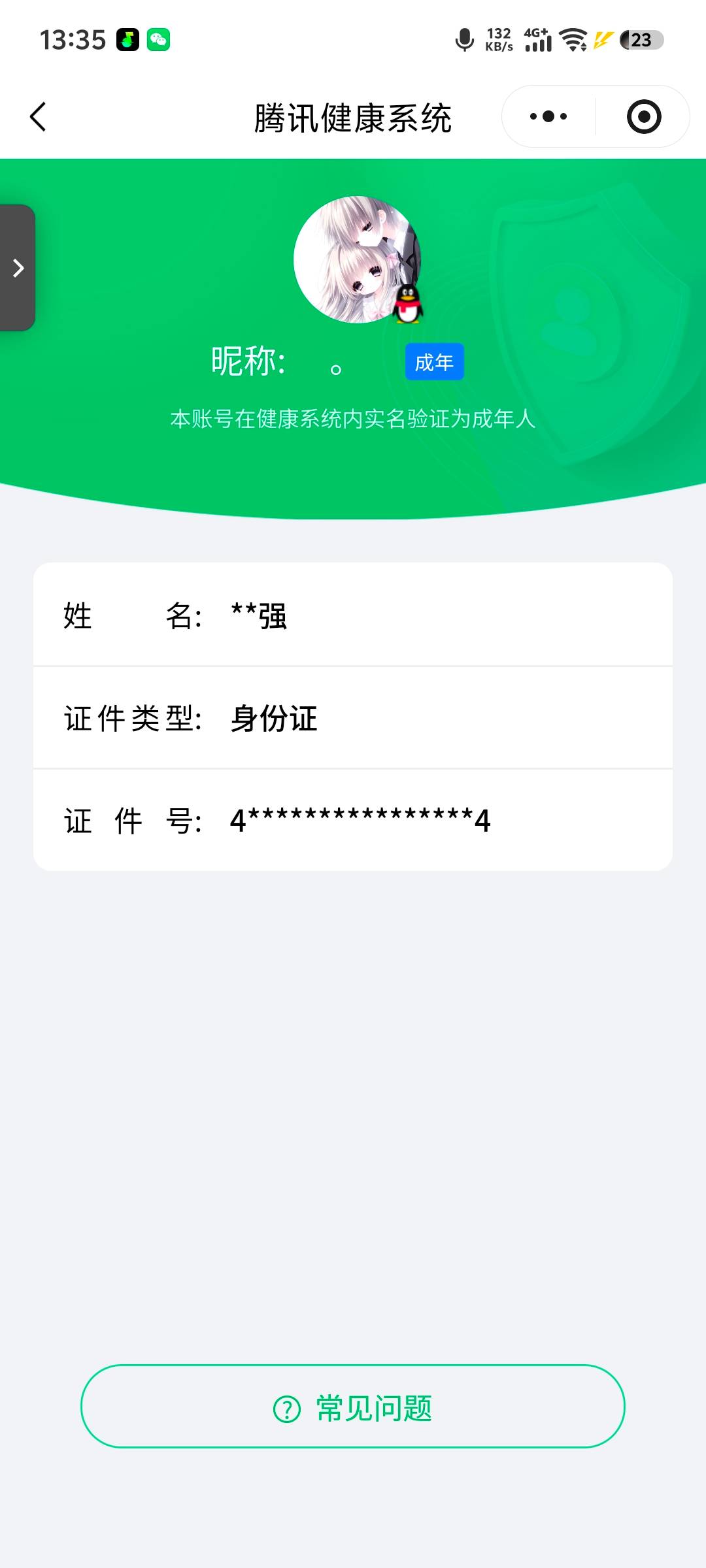Tap the WeChat icon in the status bar
706x1568 pixels.
(x=159, y=41)
